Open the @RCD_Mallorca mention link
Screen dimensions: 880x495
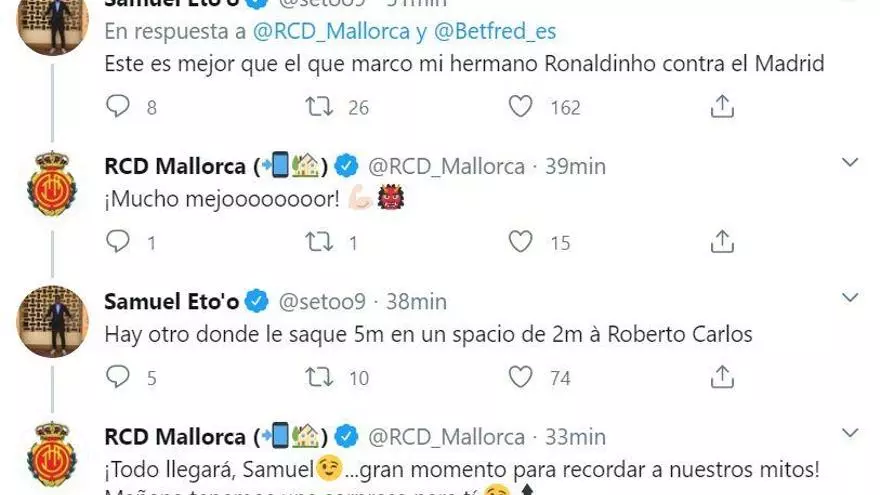tap(331, 31)
